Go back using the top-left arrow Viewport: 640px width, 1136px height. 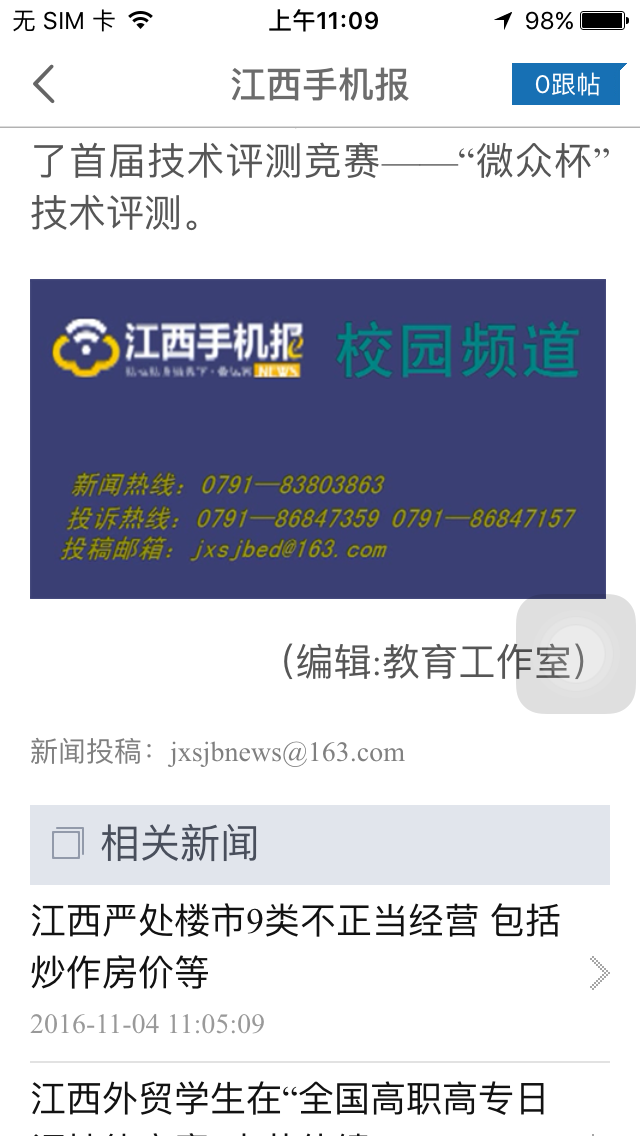click(x=44, y=85)
